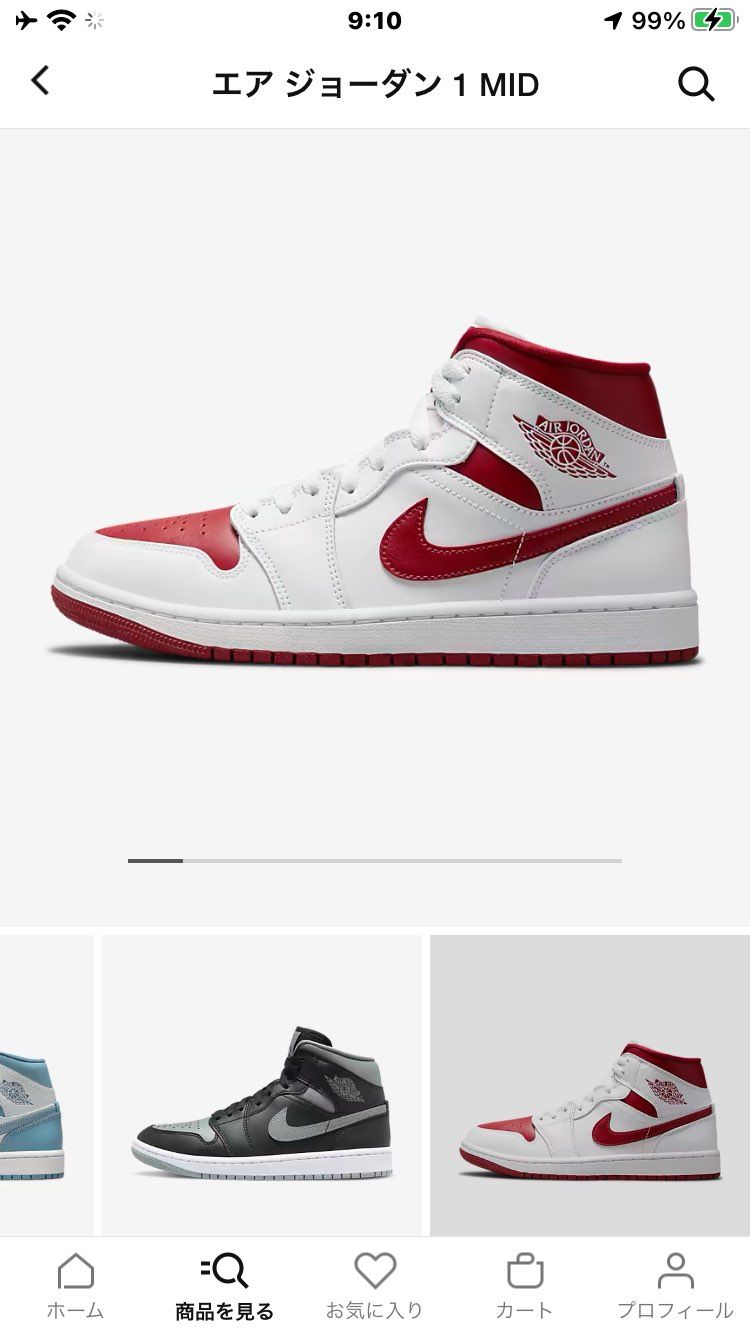
Task: Open search via the magnifying glass icon
Action: (x=696, y=85)
